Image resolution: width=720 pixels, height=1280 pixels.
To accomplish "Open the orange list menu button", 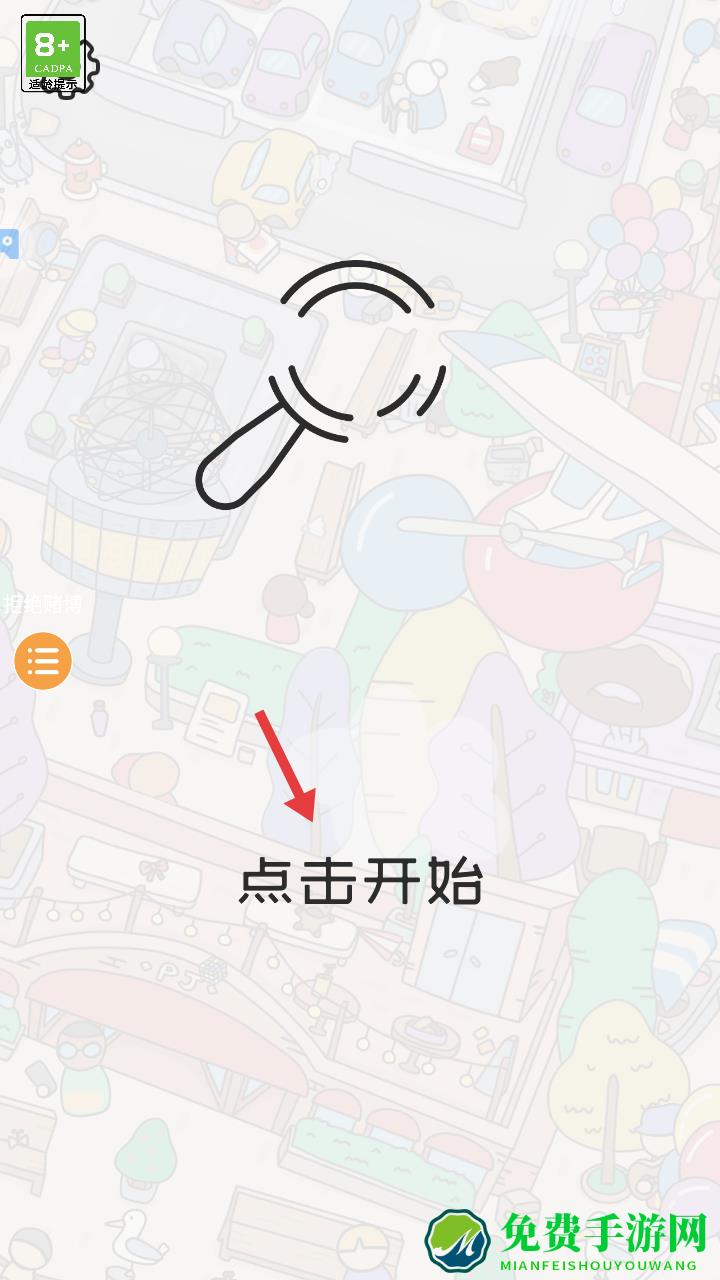I will [x=43, y=661].
